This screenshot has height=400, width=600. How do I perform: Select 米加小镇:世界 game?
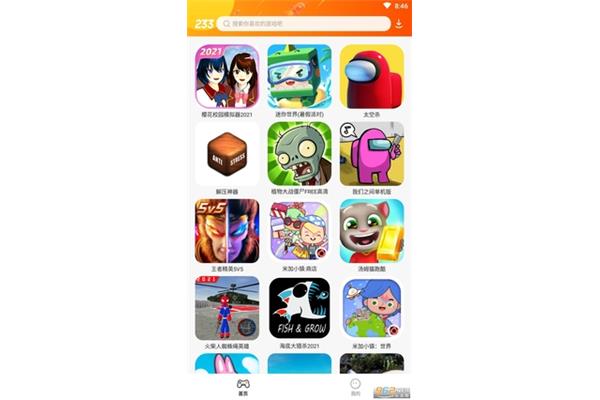pos(371,308)
